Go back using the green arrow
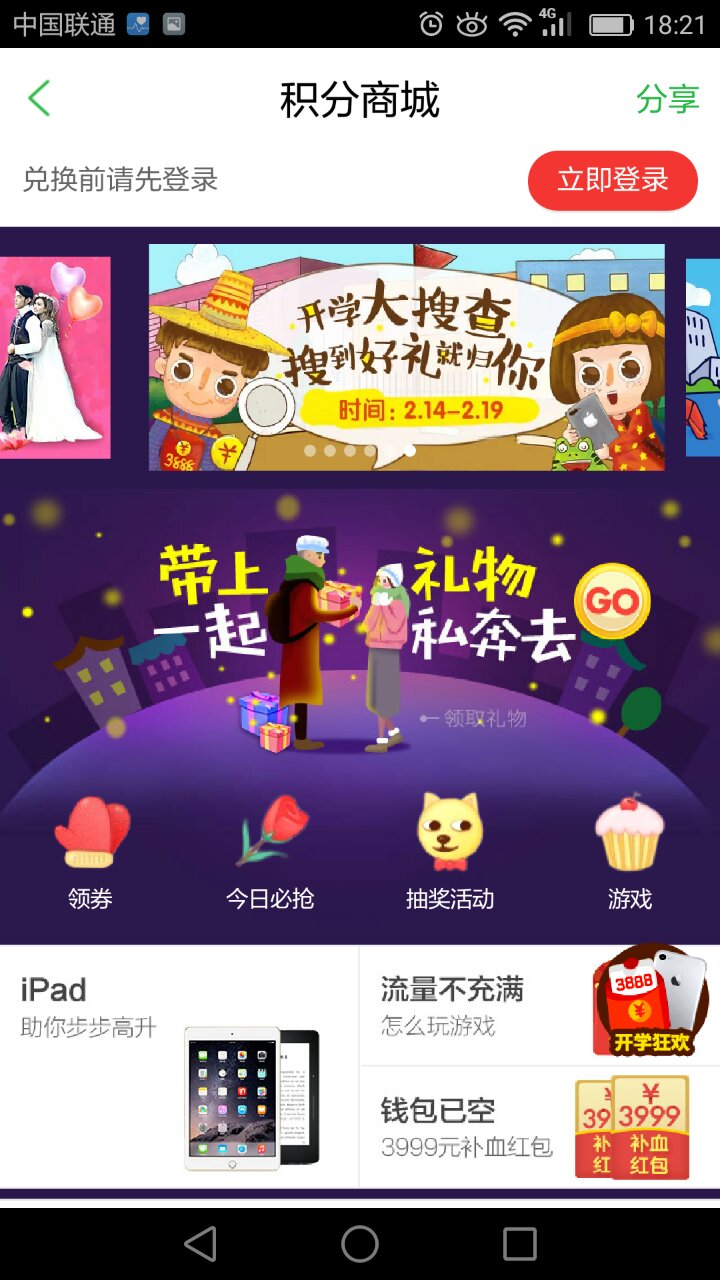Screen dimensions: 720x1280 [39, 99]
